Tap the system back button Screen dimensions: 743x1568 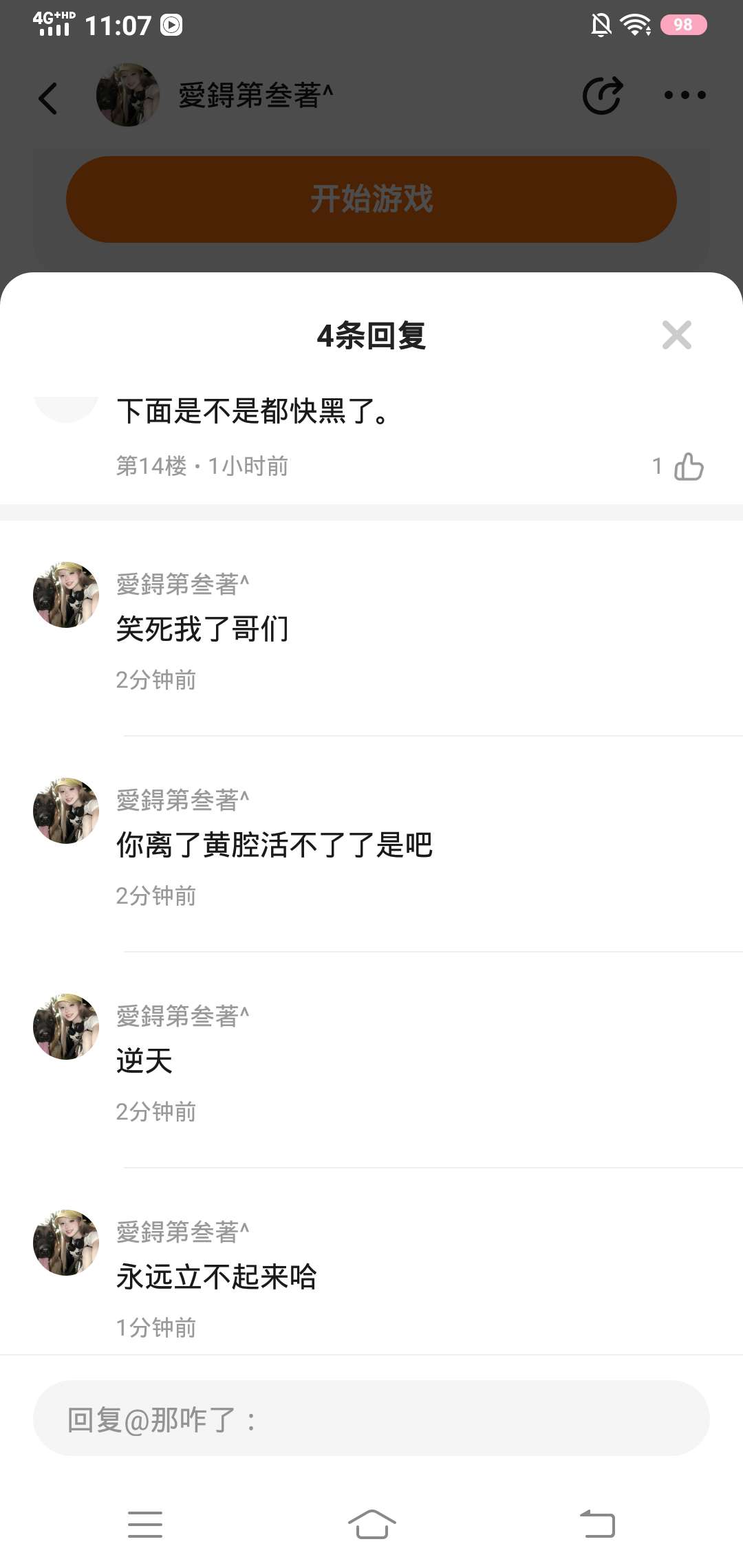click(597, 1524)
